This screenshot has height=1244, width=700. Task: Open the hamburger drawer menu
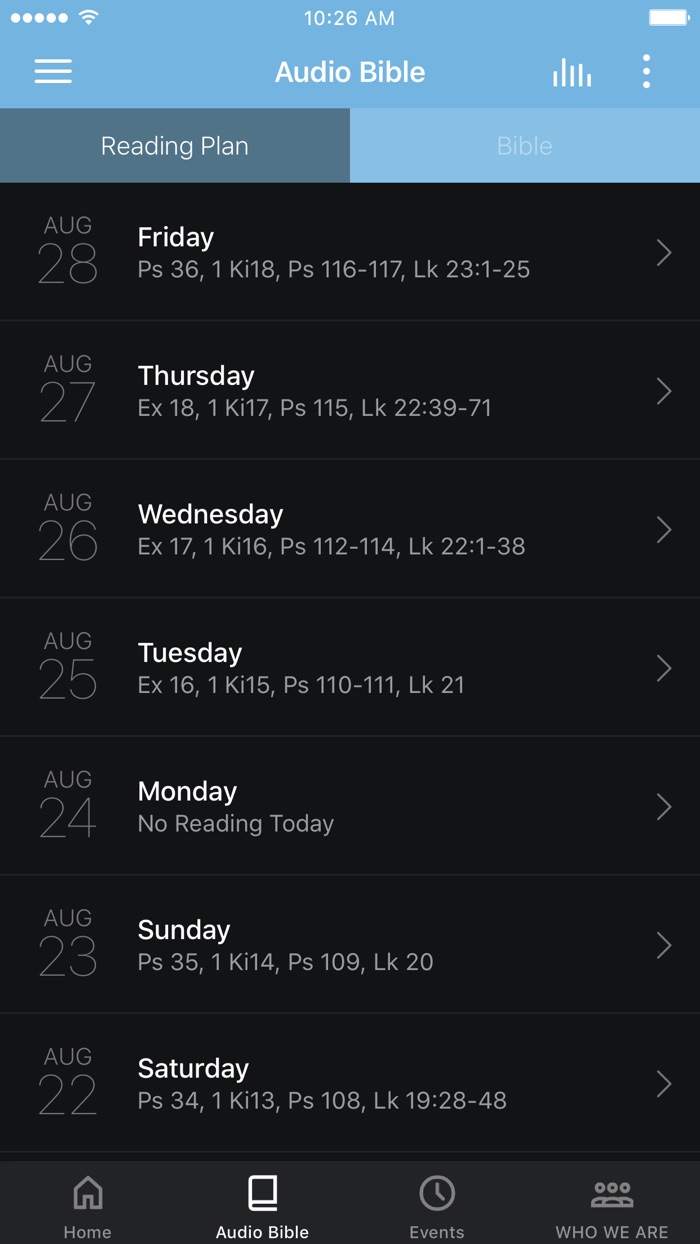point(53,72)
